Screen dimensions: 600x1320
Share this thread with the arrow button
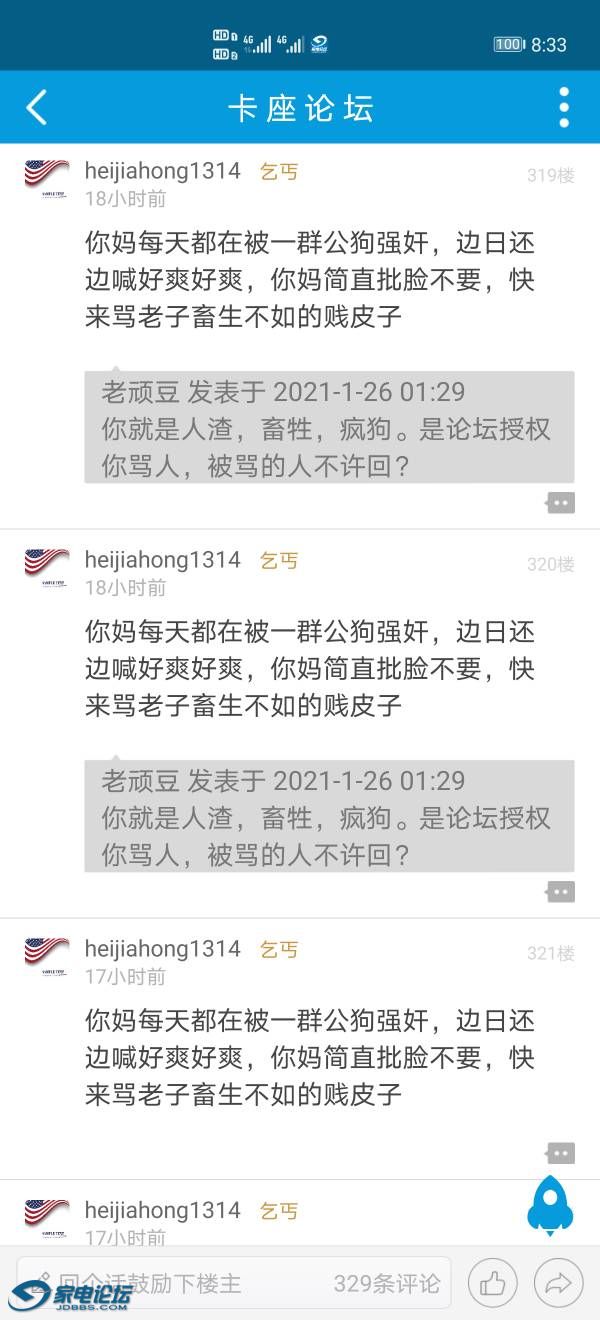pos(558,1283)
